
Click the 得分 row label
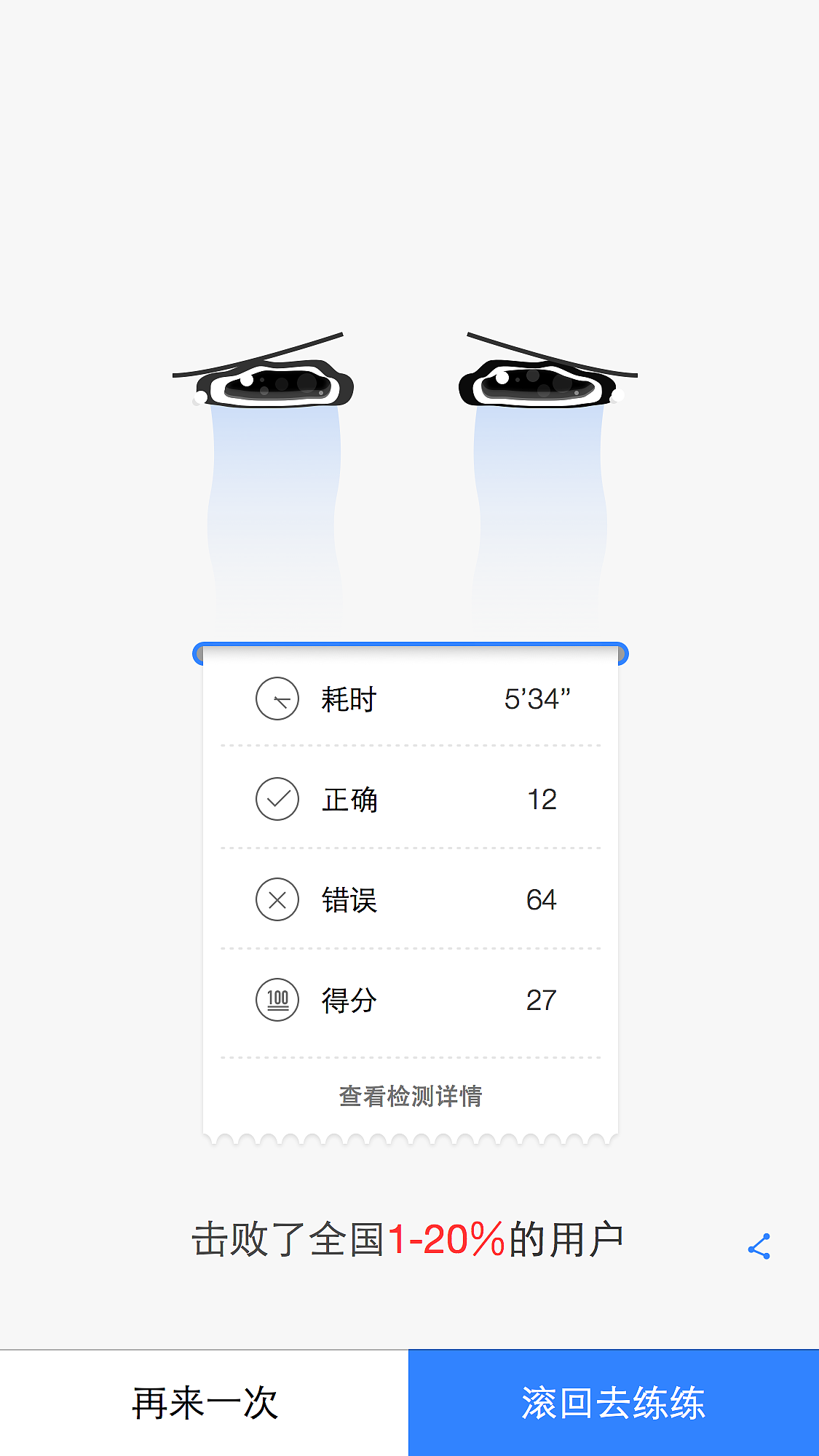click(x=349, y=1000)
